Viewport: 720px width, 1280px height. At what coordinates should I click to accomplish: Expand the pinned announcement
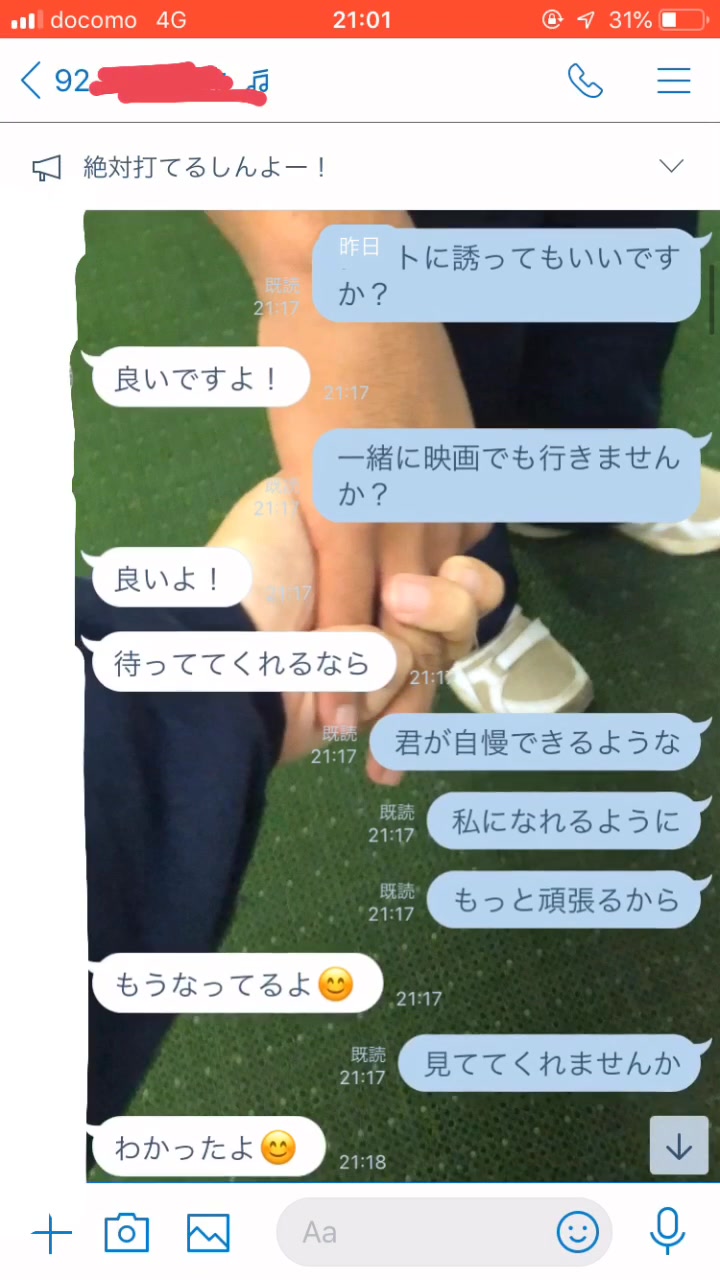pyautogui.click(x=671, y=166)
